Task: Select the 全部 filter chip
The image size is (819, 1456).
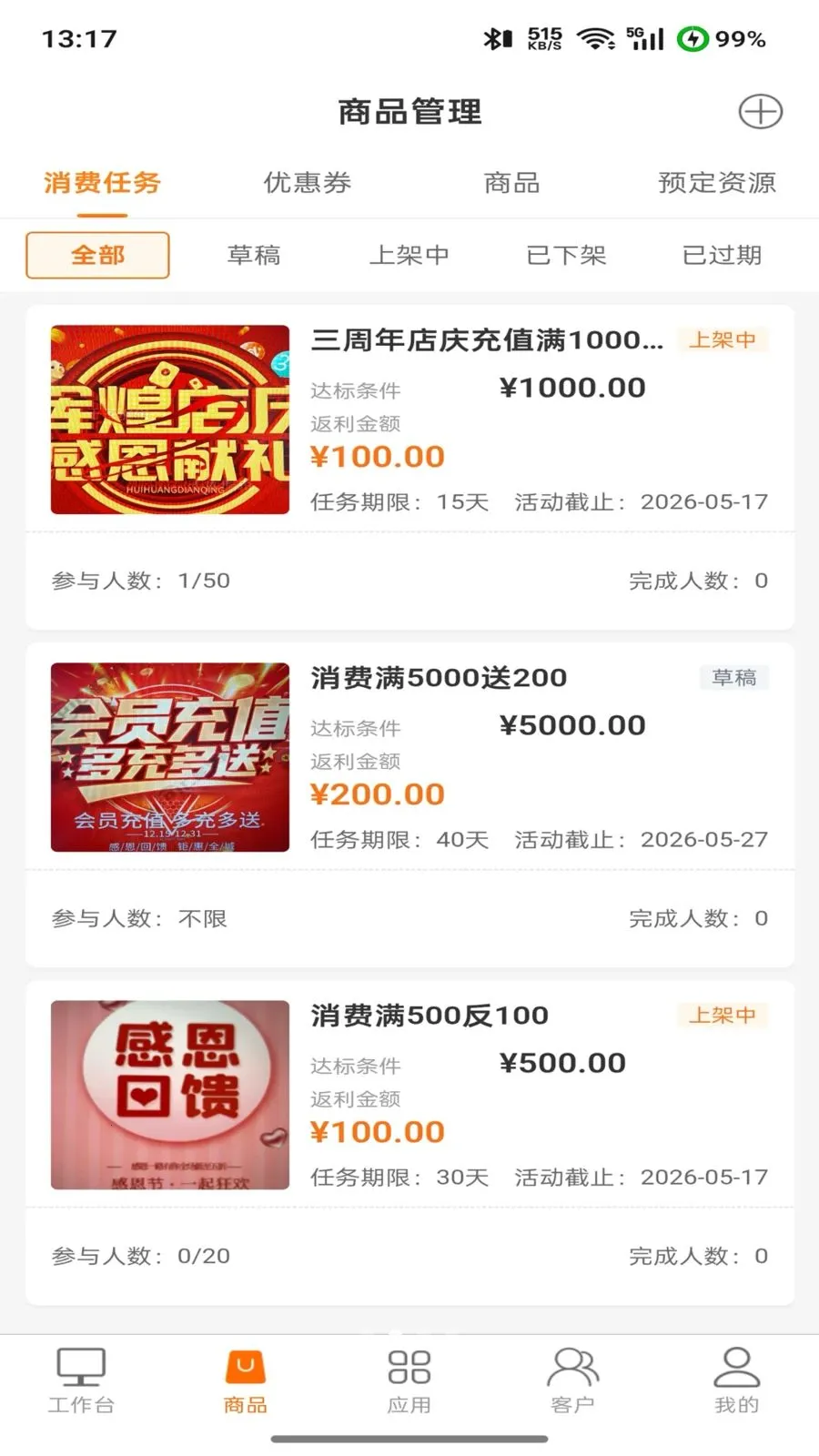Action: click(x=97, y=255)
